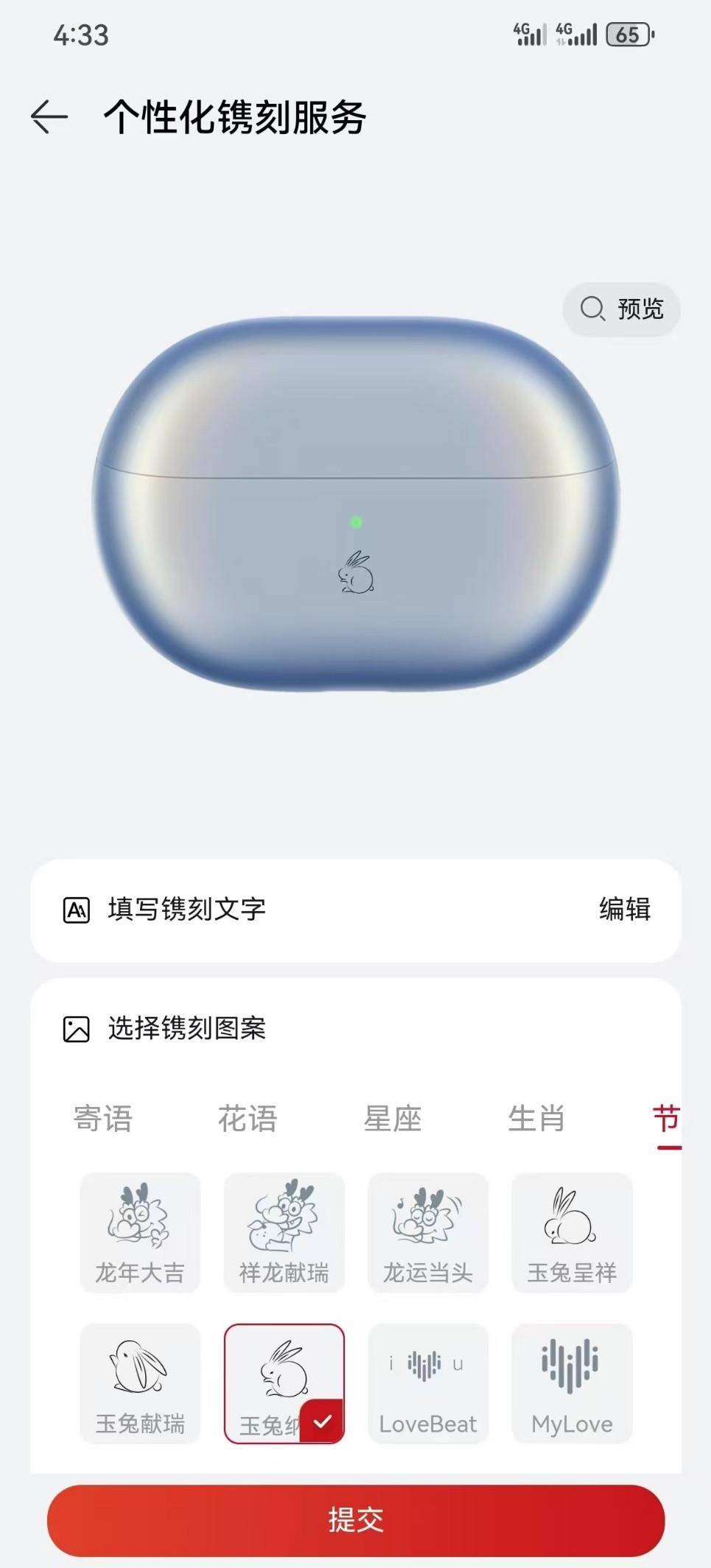Screen dimensions: 711x1568
Task: Choose the 龙运当头 pattern
Action: [x=428, y=1232]
